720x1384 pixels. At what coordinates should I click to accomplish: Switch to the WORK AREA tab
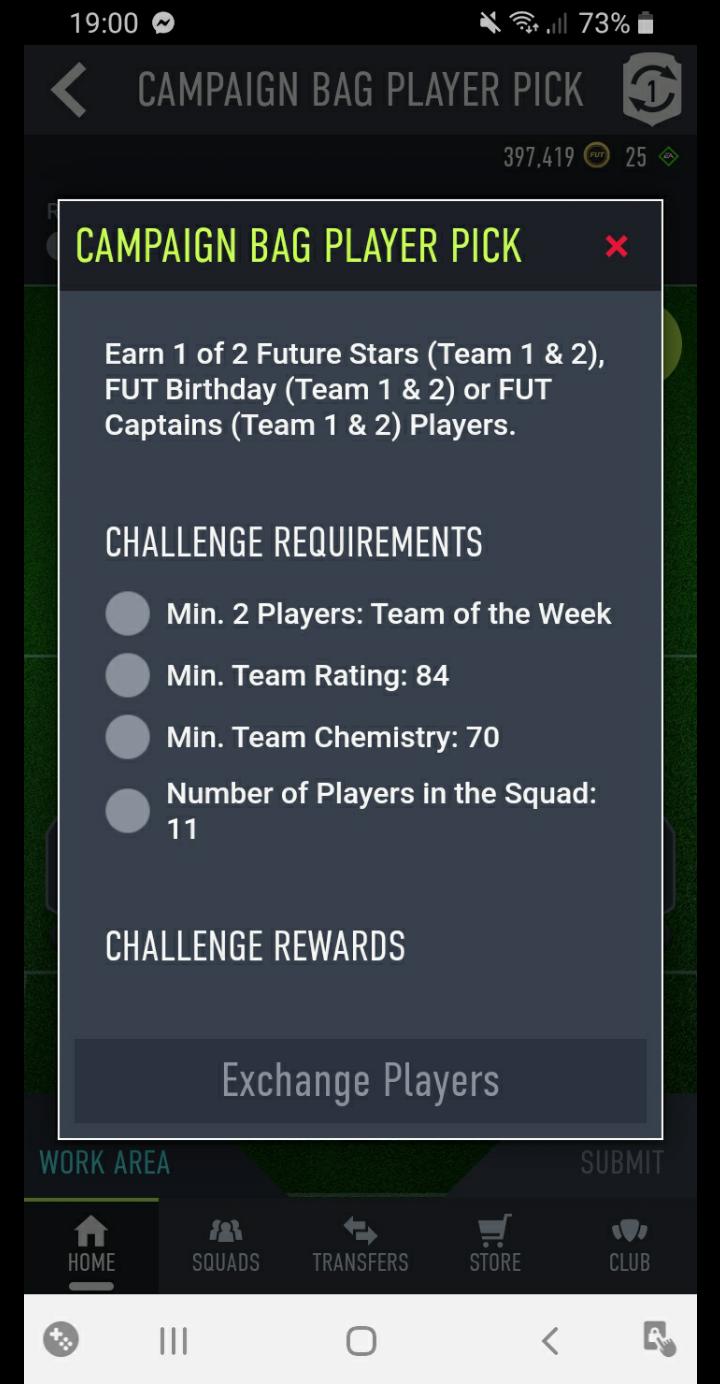[104, 1163]
